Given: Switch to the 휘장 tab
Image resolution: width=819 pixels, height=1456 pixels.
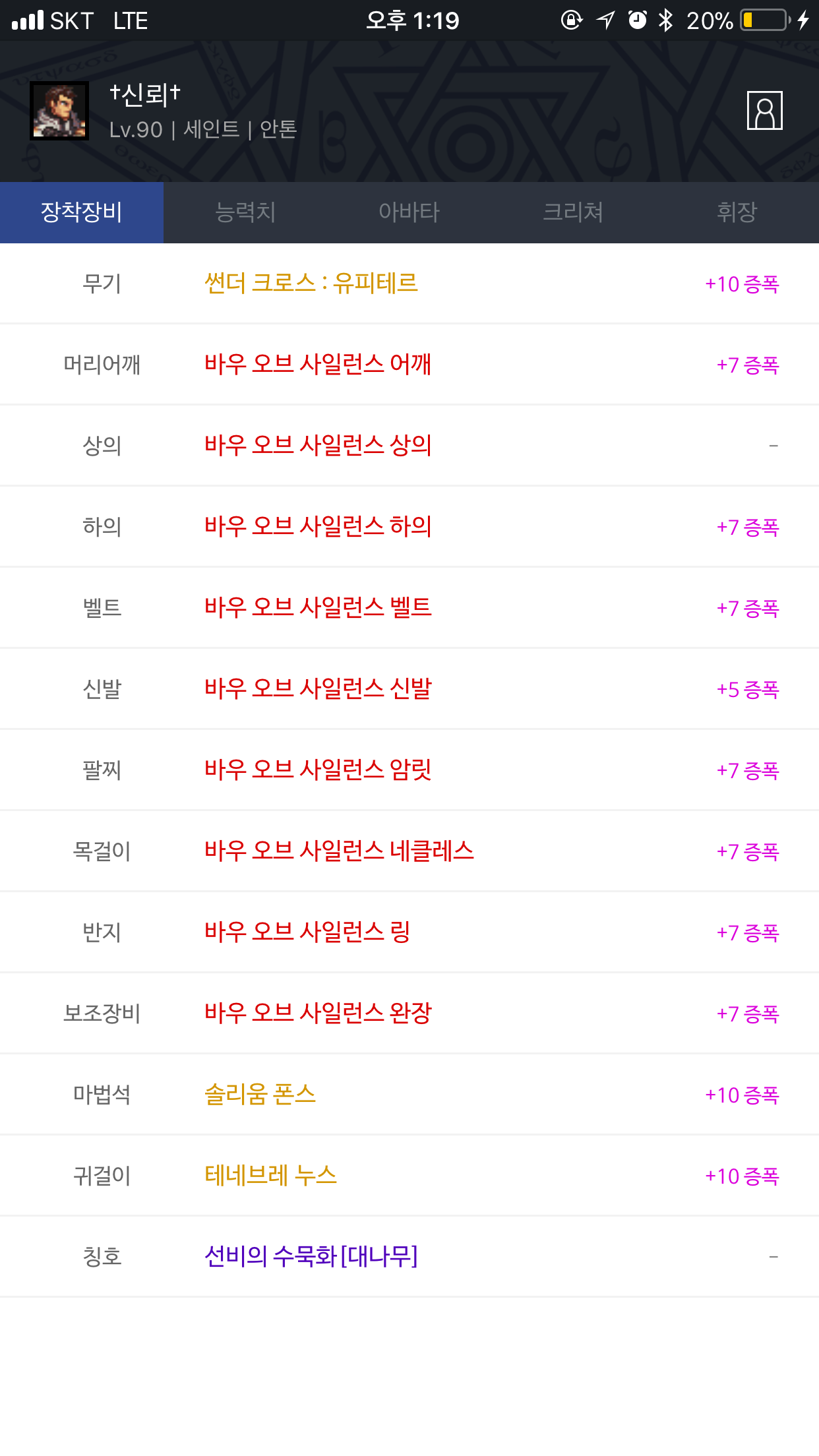Looking at the screenshot, I should pos(737,212).
